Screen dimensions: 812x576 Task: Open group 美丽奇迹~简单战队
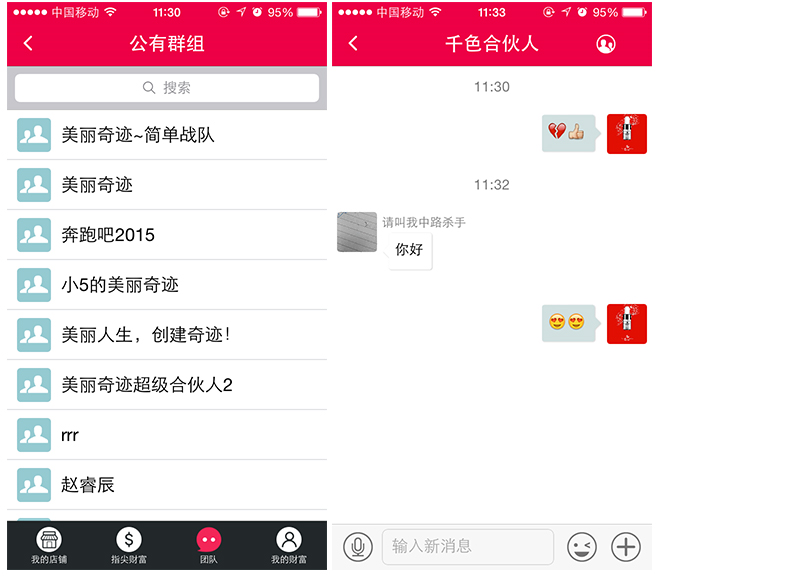(x=167, y=135)
